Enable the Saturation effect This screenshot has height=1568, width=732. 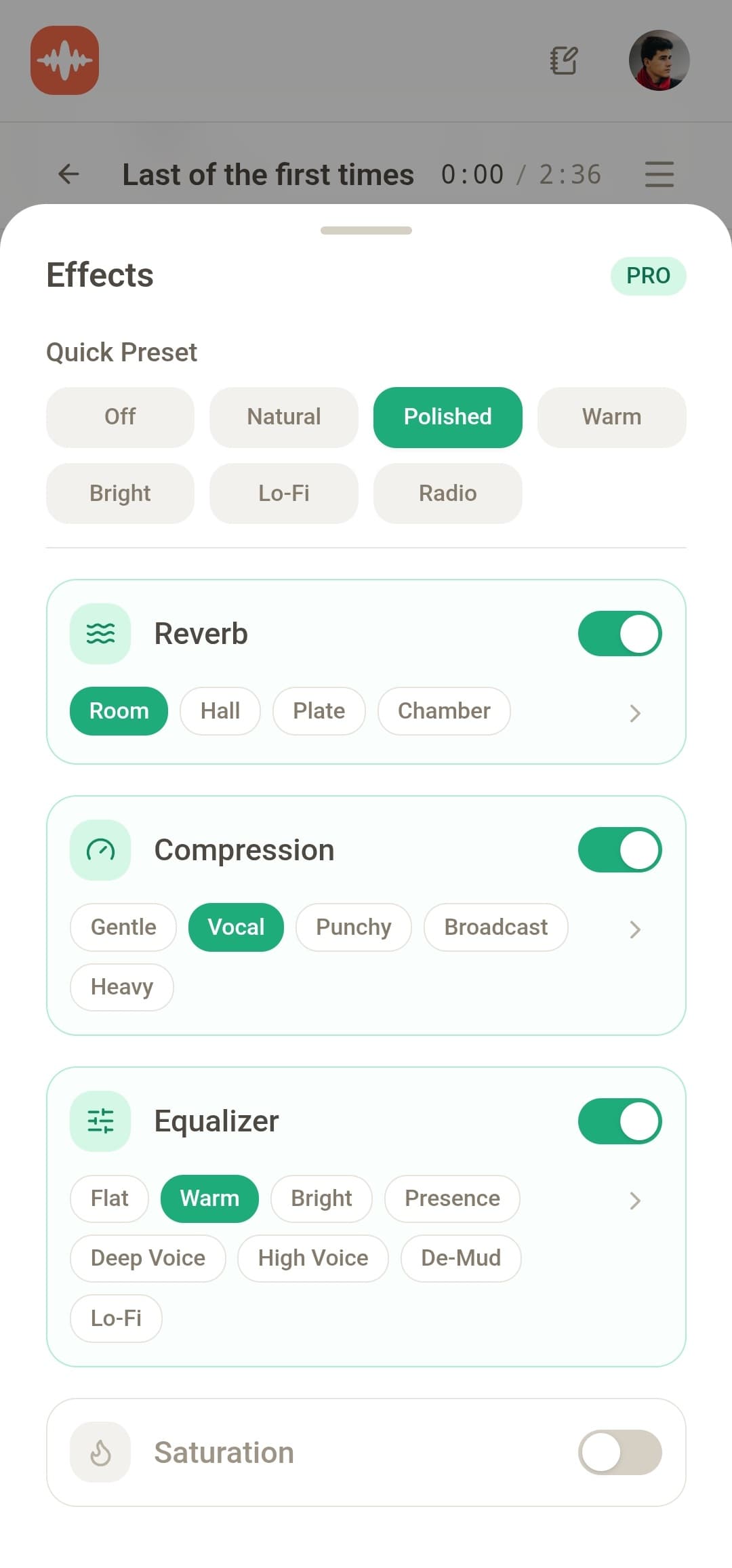pyautogui.click(x=619, y=1451)
